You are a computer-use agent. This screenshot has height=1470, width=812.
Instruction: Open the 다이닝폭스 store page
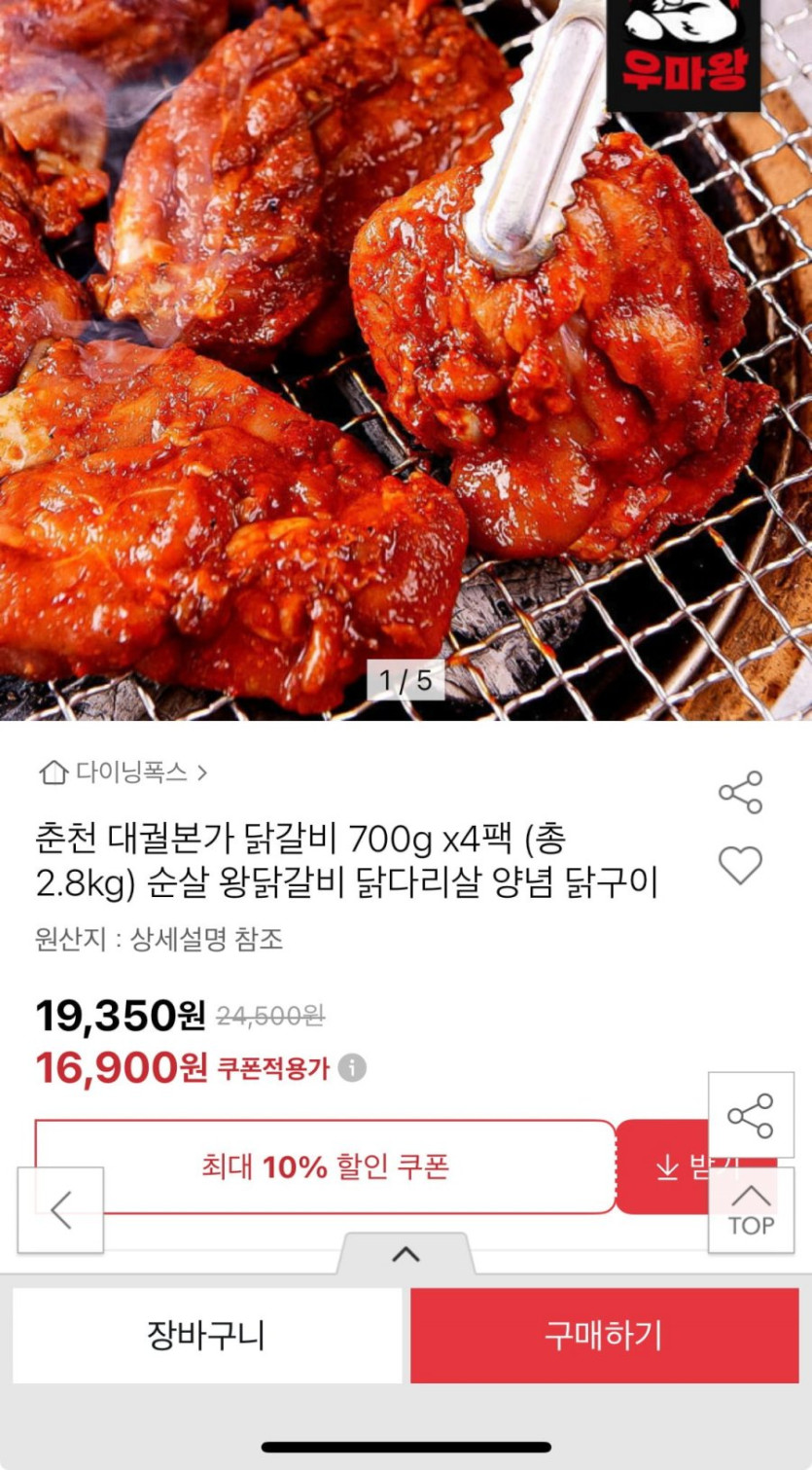point(124,772)
